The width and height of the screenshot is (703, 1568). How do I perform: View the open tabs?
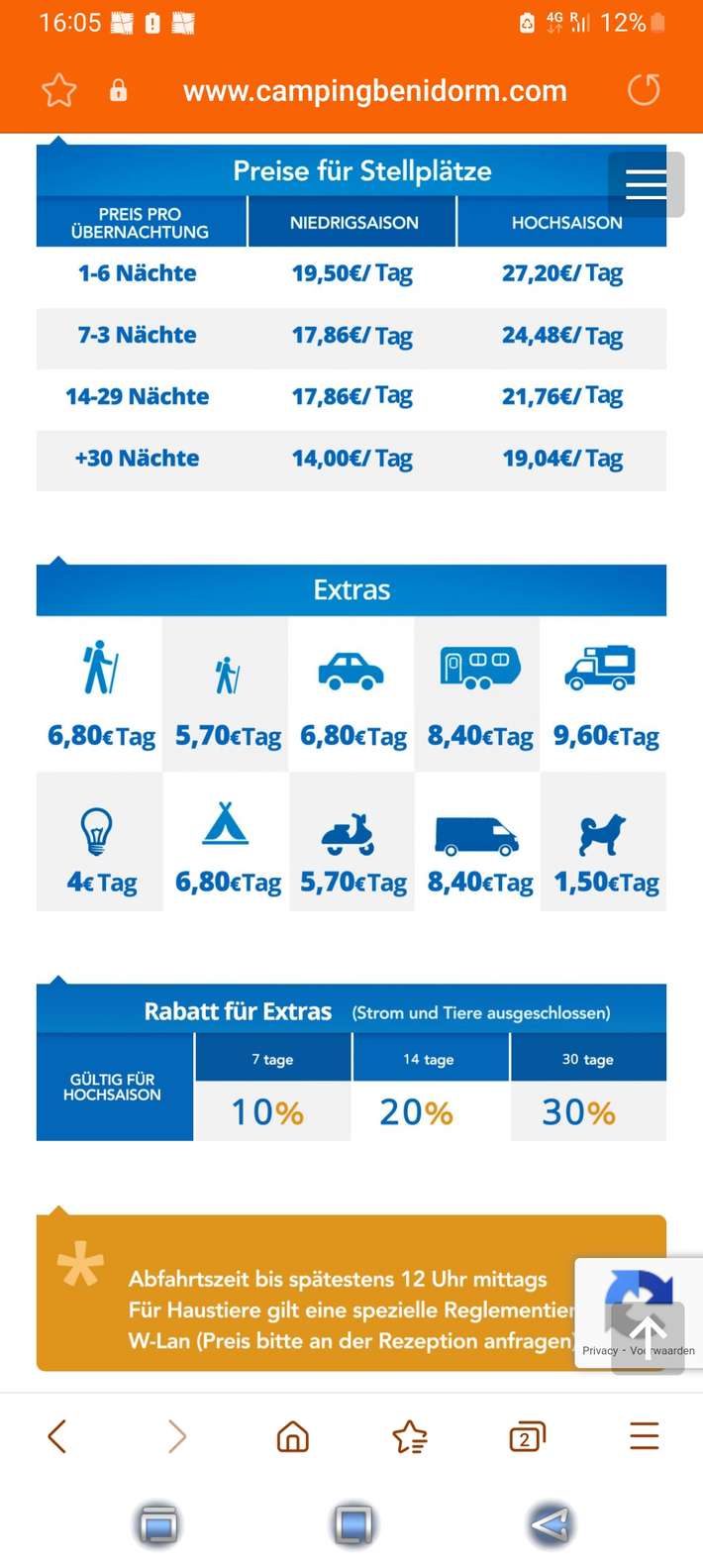(527, 1435)
